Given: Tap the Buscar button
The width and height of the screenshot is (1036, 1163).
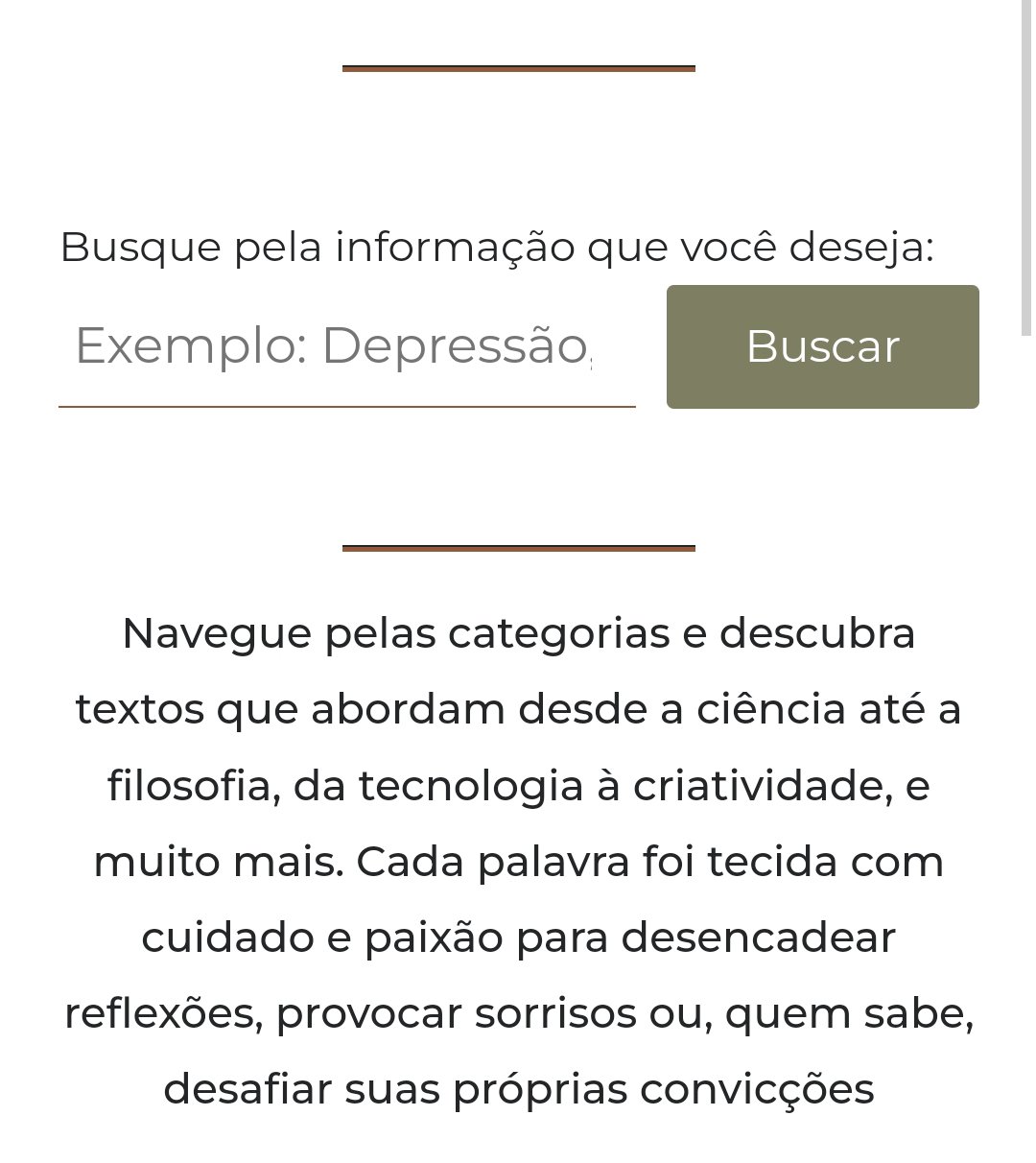Looking at the screenshot, I should 822,346.
